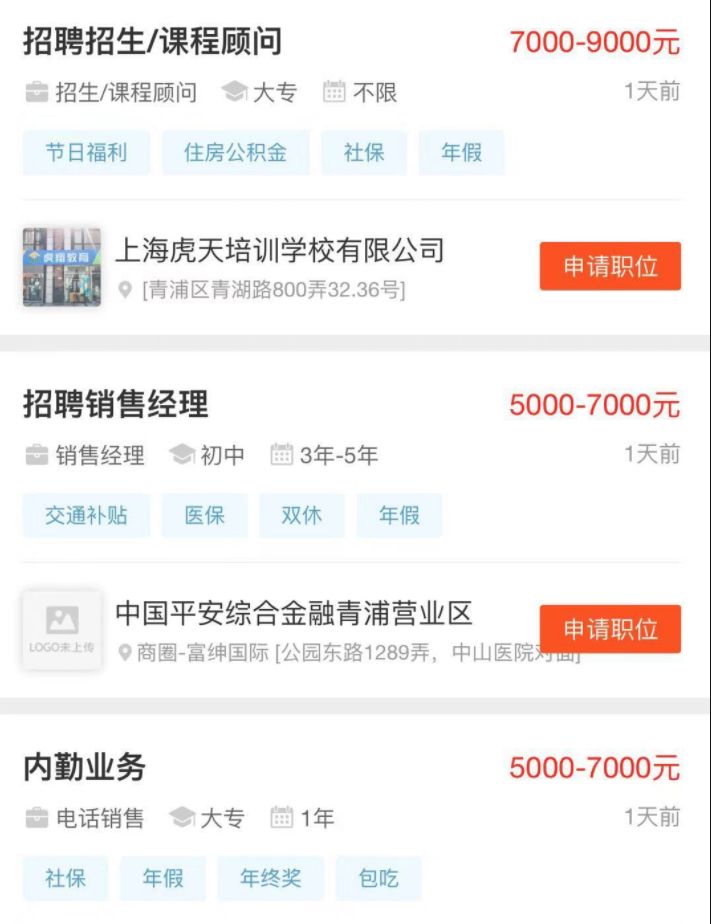The image size is (711, 924).
Task: Open the 招聘招生/课程顾问 job listing
Action: coord(152,42)
